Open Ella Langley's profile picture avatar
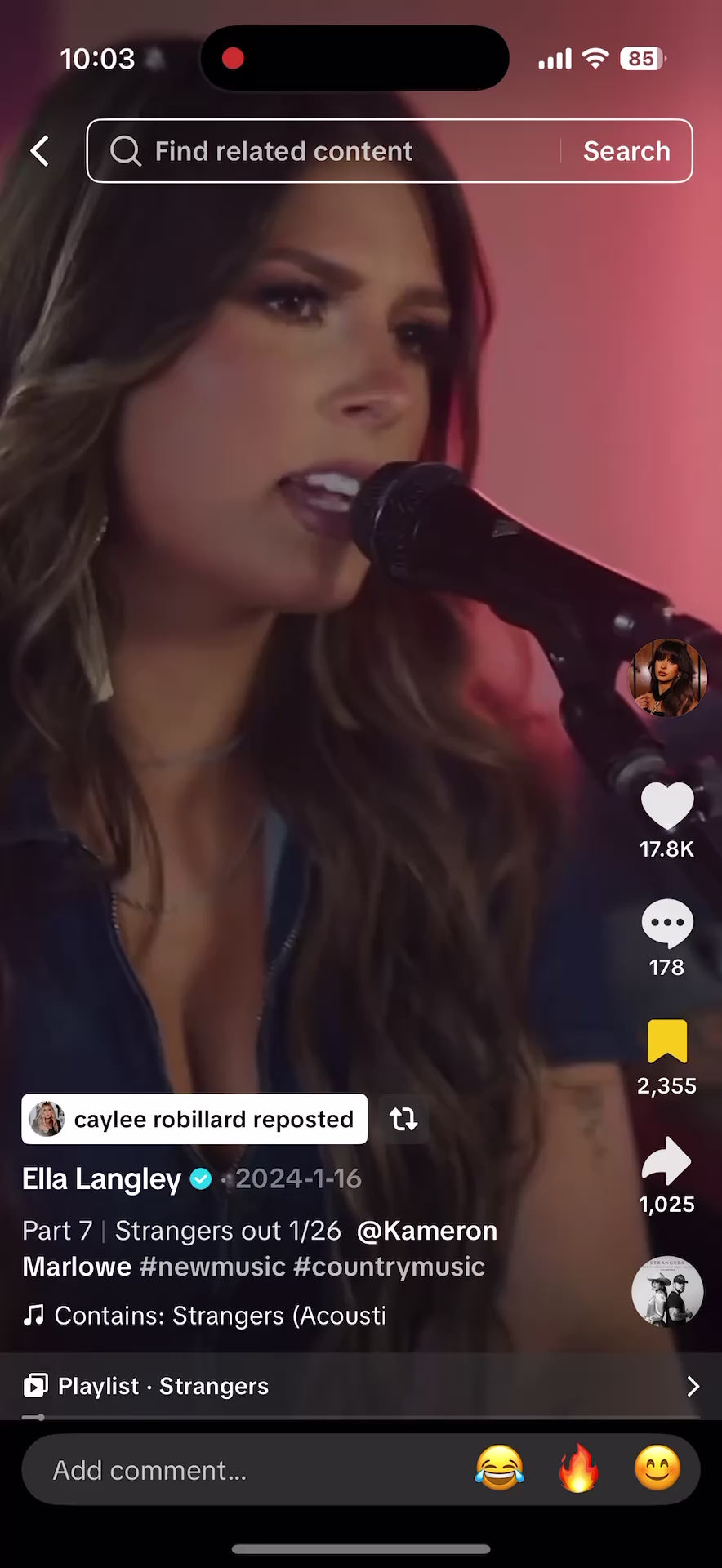The image size is (722, 1568). coord(667,678)
